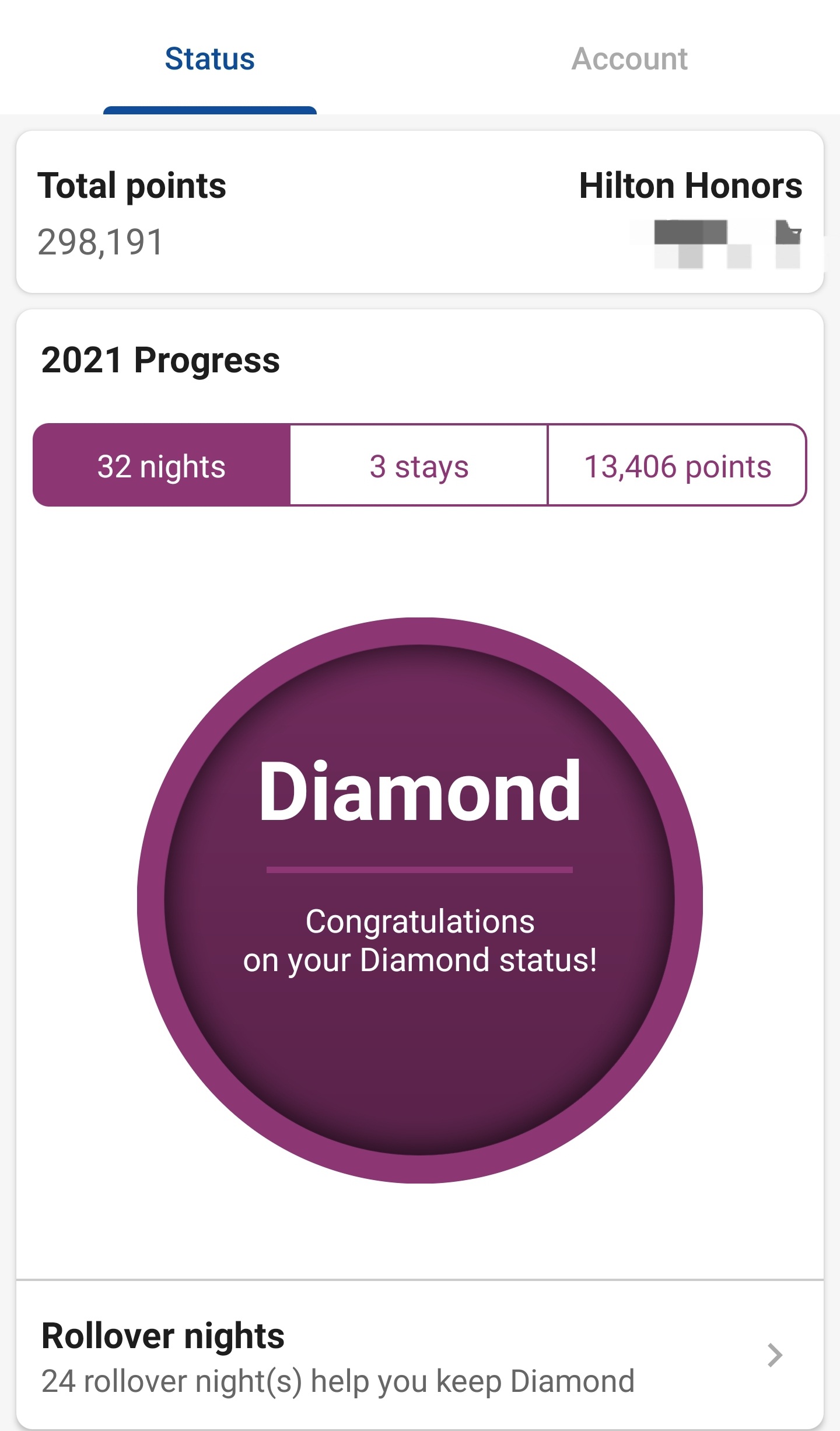Image resolution: width=840 pixels, height=1431 pixels.
Task: View progress by 13,406 points
Action: click(677, 465)
